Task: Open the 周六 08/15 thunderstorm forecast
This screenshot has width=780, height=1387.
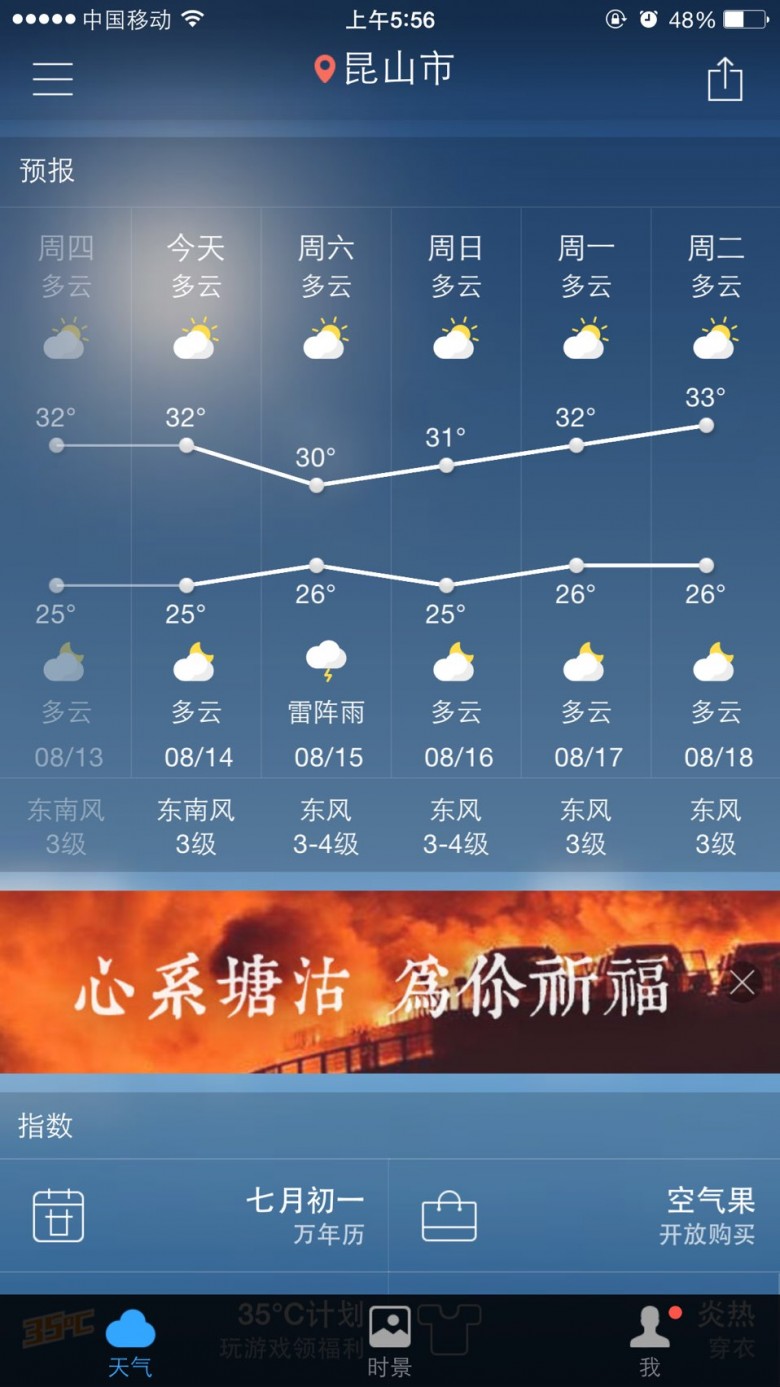Action: (326, 493)
